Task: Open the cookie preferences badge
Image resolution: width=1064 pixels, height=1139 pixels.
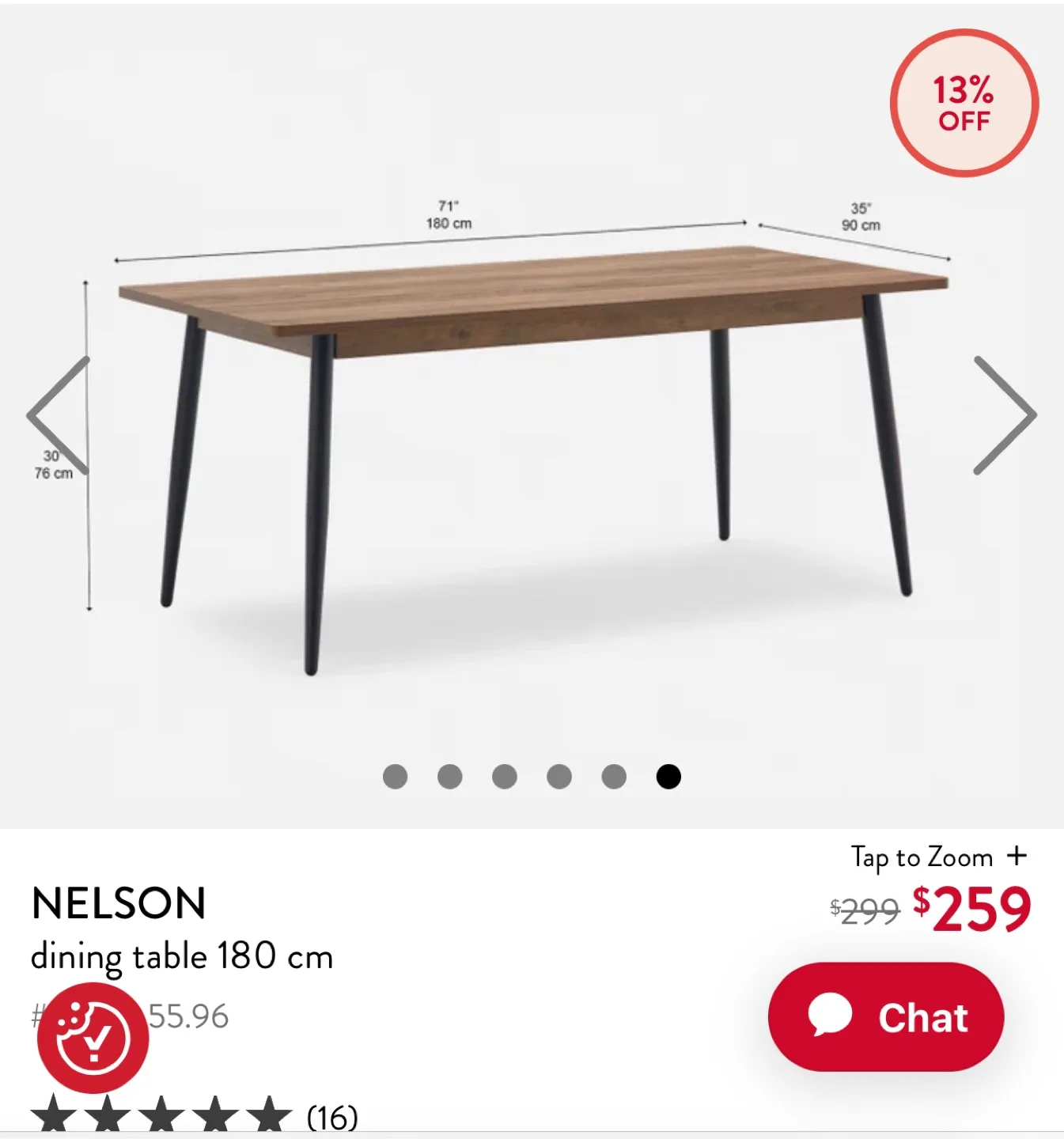Action: [93, 1039]
